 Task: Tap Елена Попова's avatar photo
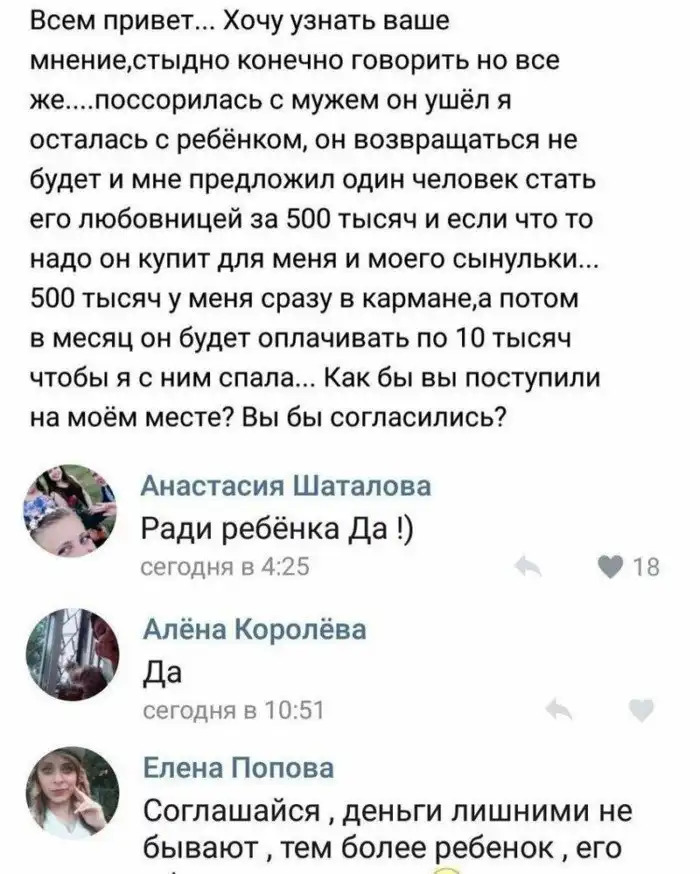(x=72, y=794)
